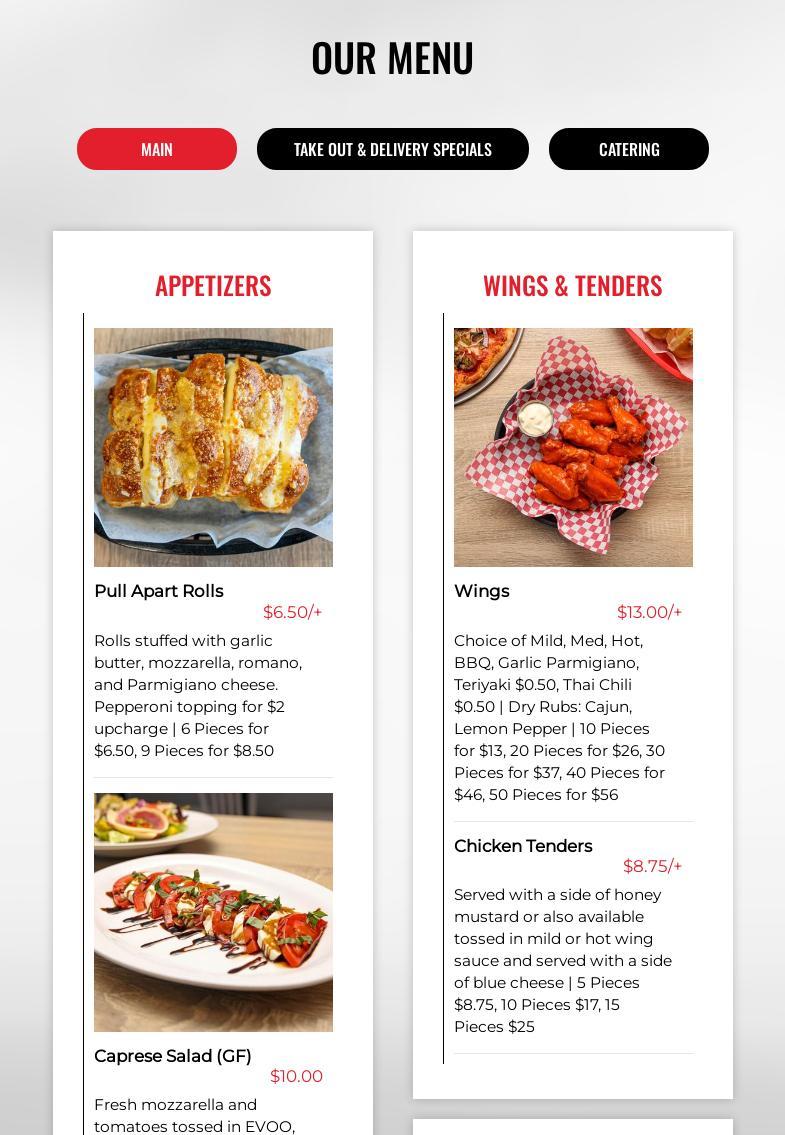Select the Main menu tab
785x1135 pixels.
point(157,149)
